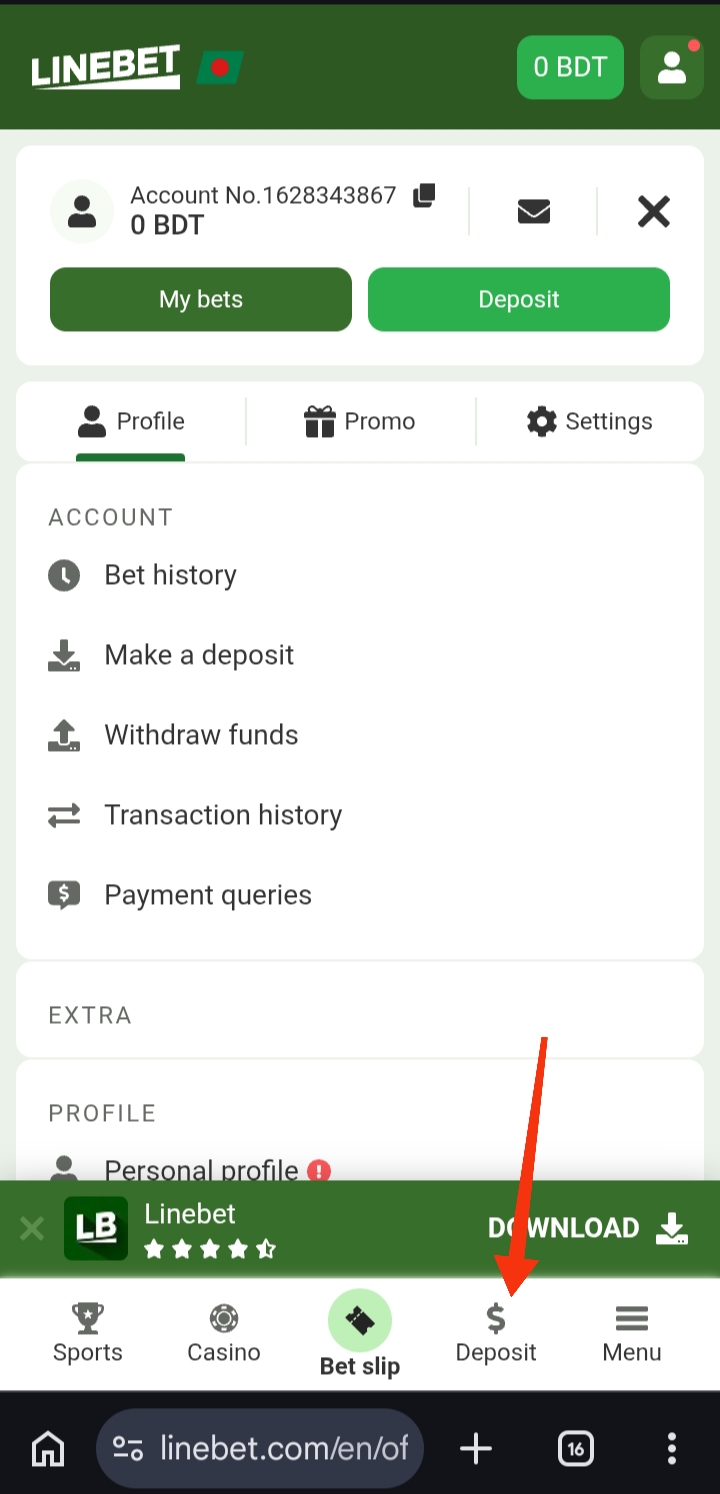The width and height of the screenshot is (720, 1494).
Task: Tap the green Deposit button
Action: (x=519, y=299)
